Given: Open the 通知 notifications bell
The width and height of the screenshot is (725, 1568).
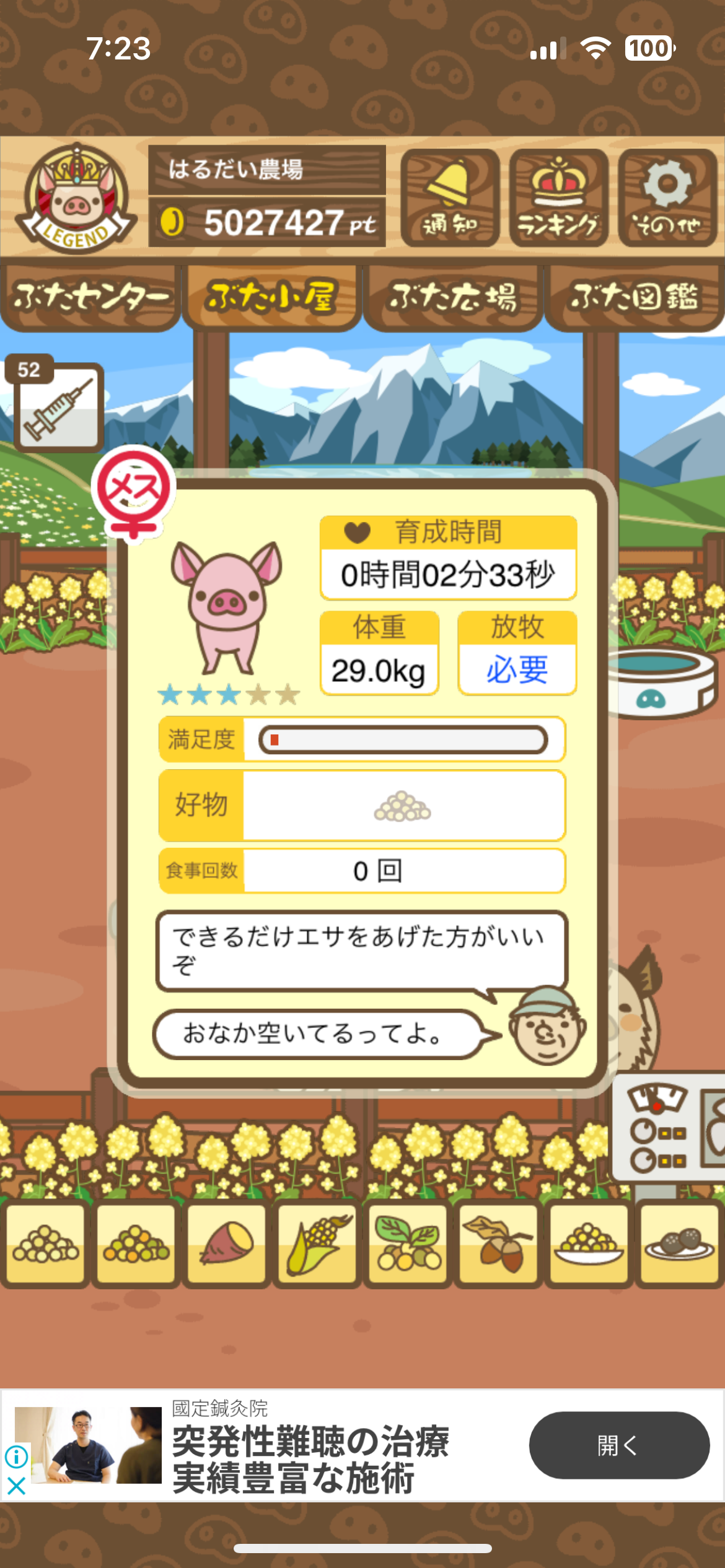Looking at the screenshot, I should click(x=450, y=198).
